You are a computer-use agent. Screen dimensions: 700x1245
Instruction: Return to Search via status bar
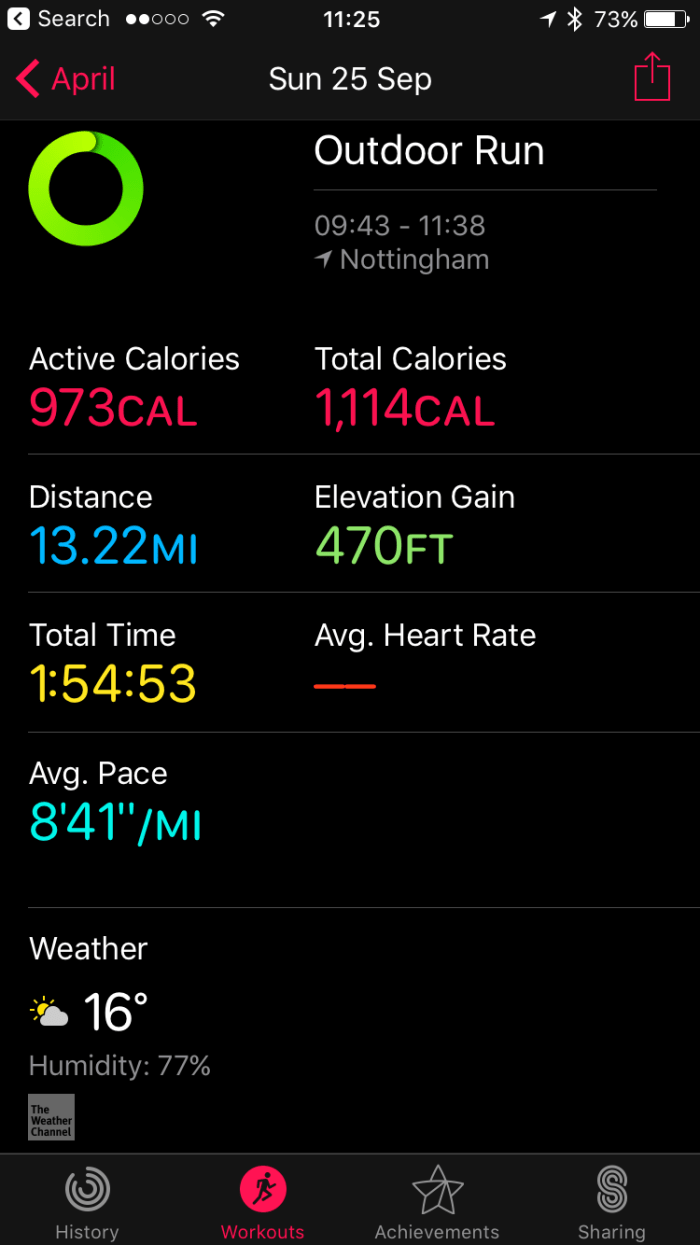58,18
